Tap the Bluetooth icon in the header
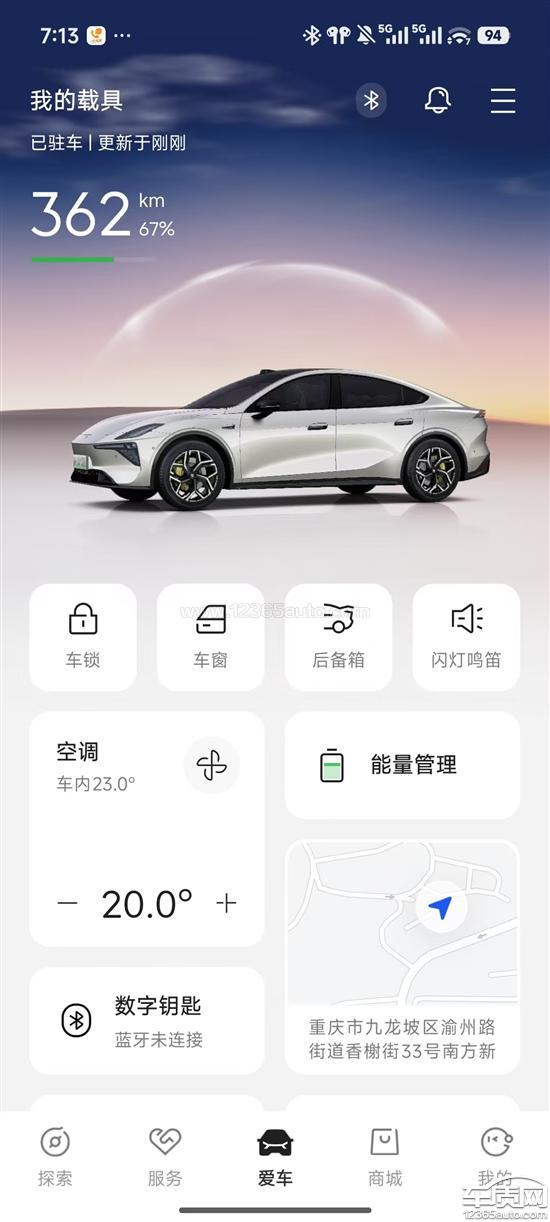The image size is (550, 1222). coord(372,100)
